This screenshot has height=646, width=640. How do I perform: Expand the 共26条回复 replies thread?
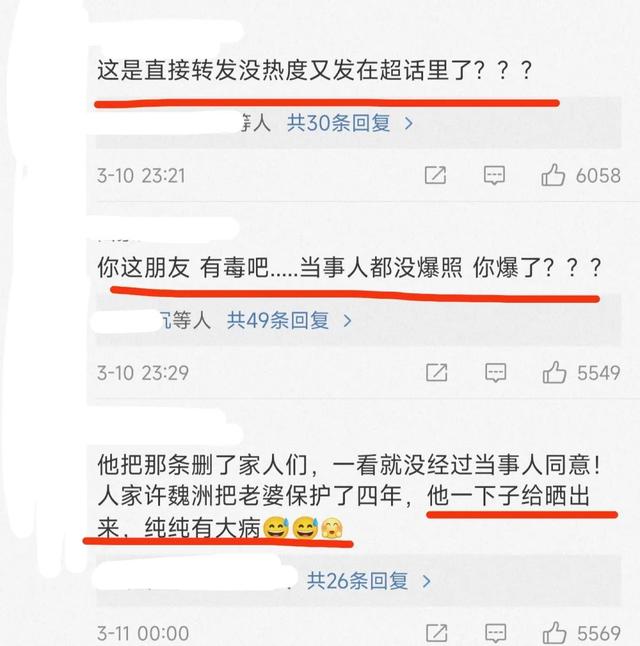tap(368, 580)
